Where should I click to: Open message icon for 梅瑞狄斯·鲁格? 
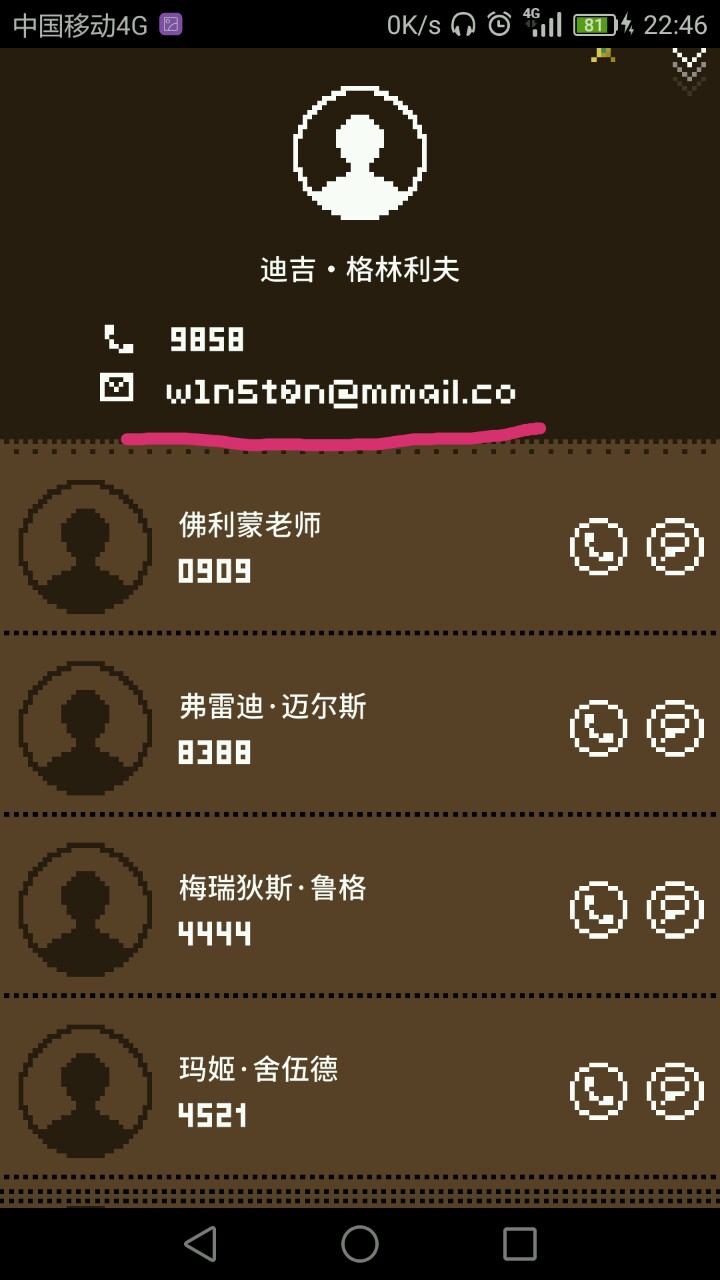[x=675, y=910]
